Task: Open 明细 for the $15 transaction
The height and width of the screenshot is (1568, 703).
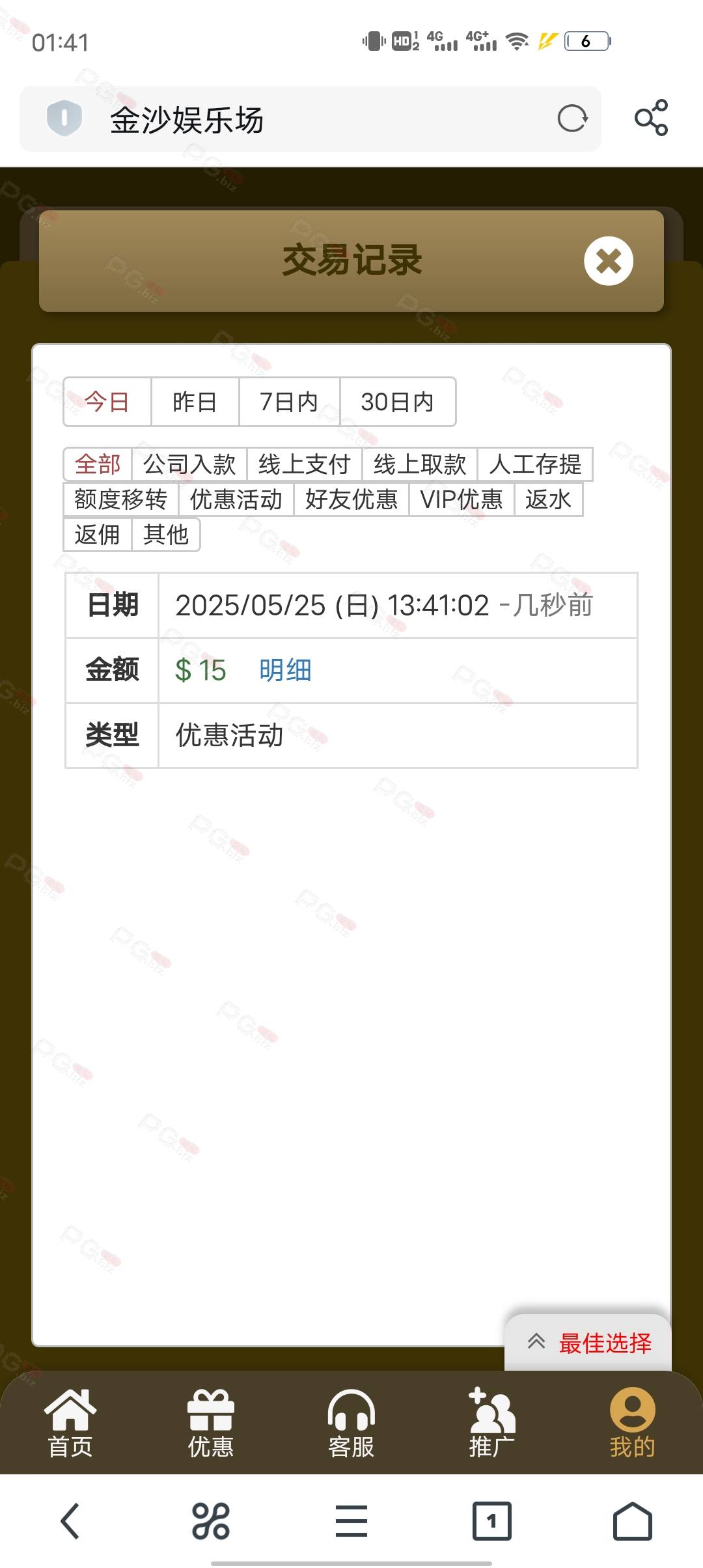Action: tap(285, 670)
